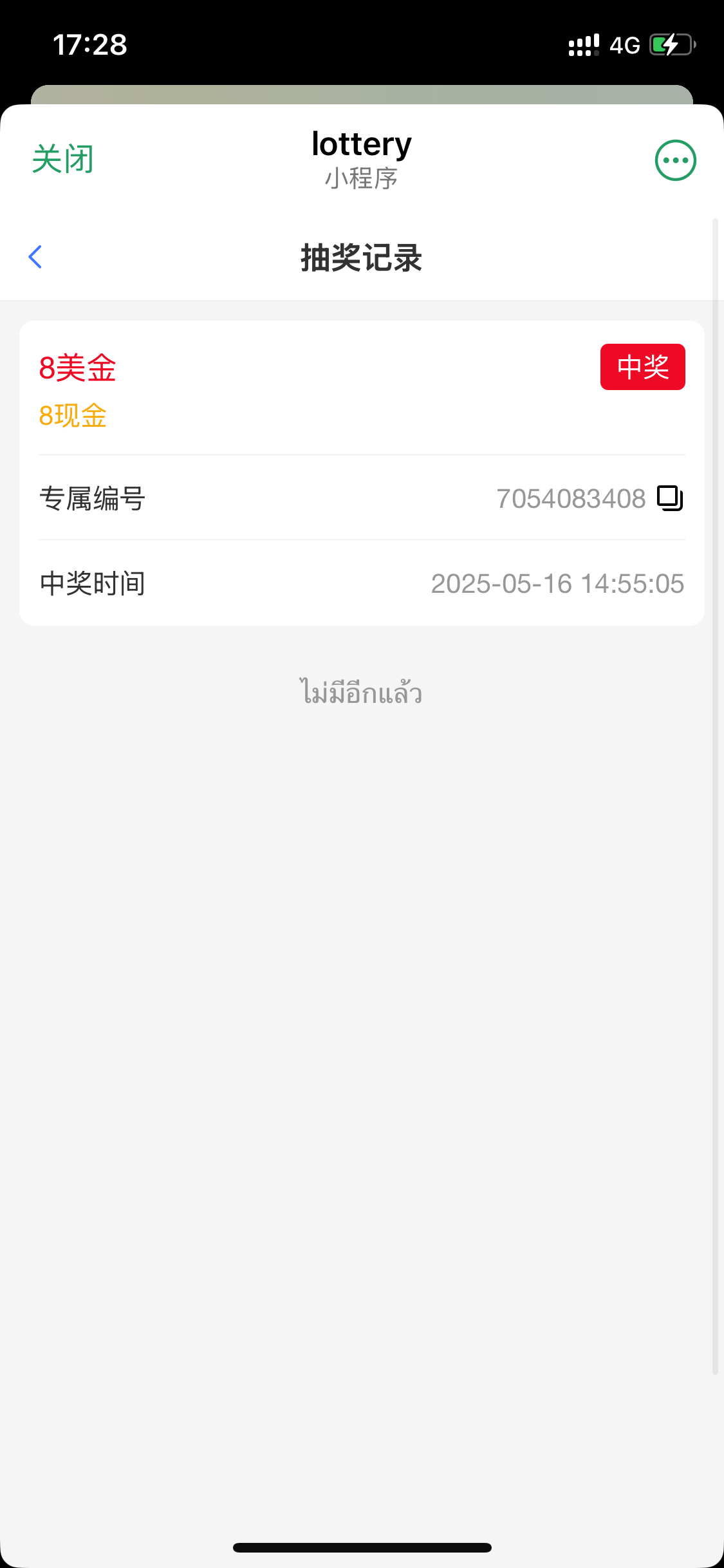Copy the exclusive number 7054083408

(669, 498)
